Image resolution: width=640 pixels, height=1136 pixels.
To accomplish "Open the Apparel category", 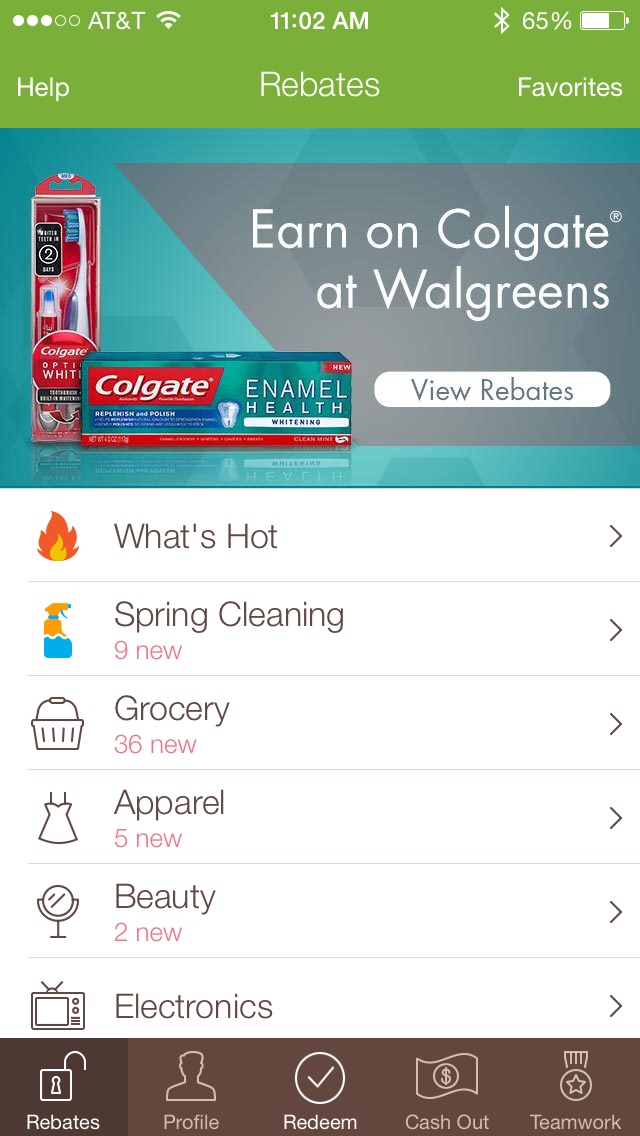I will [320, 818].
